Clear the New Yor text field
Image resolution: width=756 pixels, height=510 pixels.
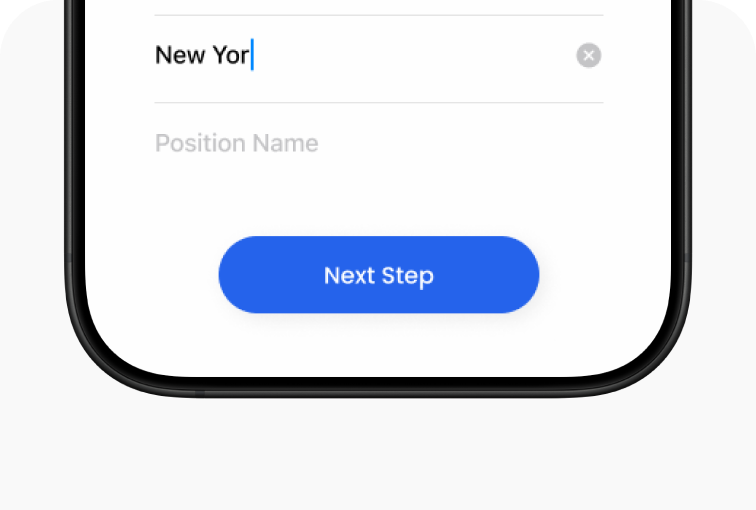coord(589,56)
